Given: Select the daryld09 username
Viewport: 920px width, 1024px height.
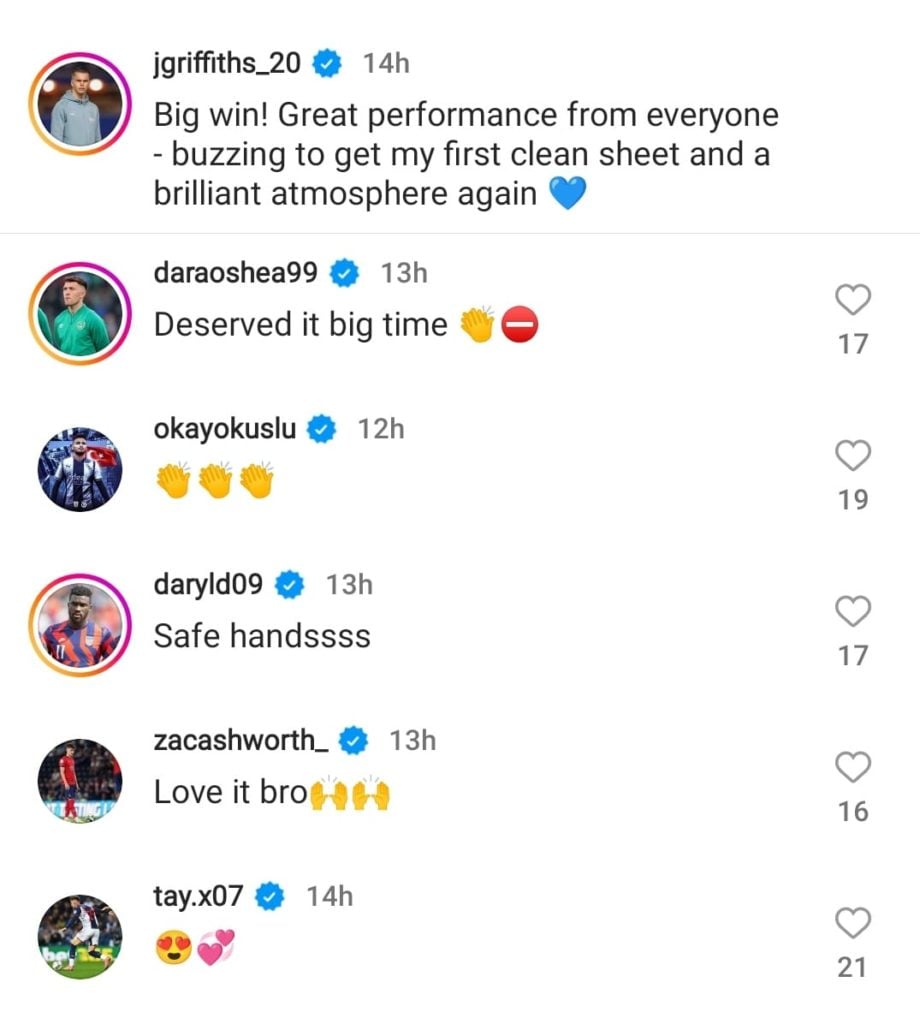Looking at the screenshot, I should pyautogui.click(x=209, y=585).
